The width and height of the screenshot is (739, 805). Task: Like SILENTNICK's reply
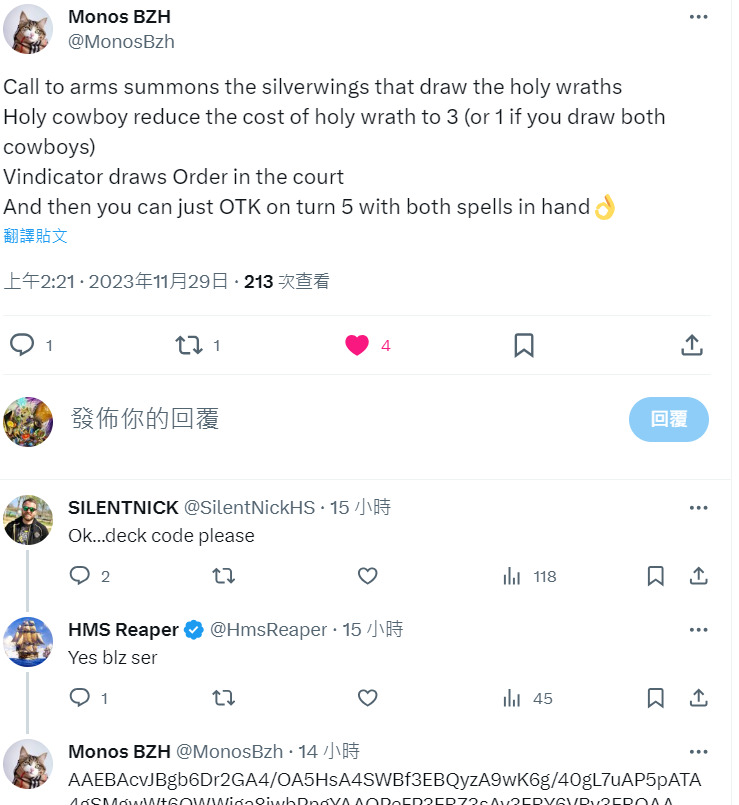click(367, 576)
